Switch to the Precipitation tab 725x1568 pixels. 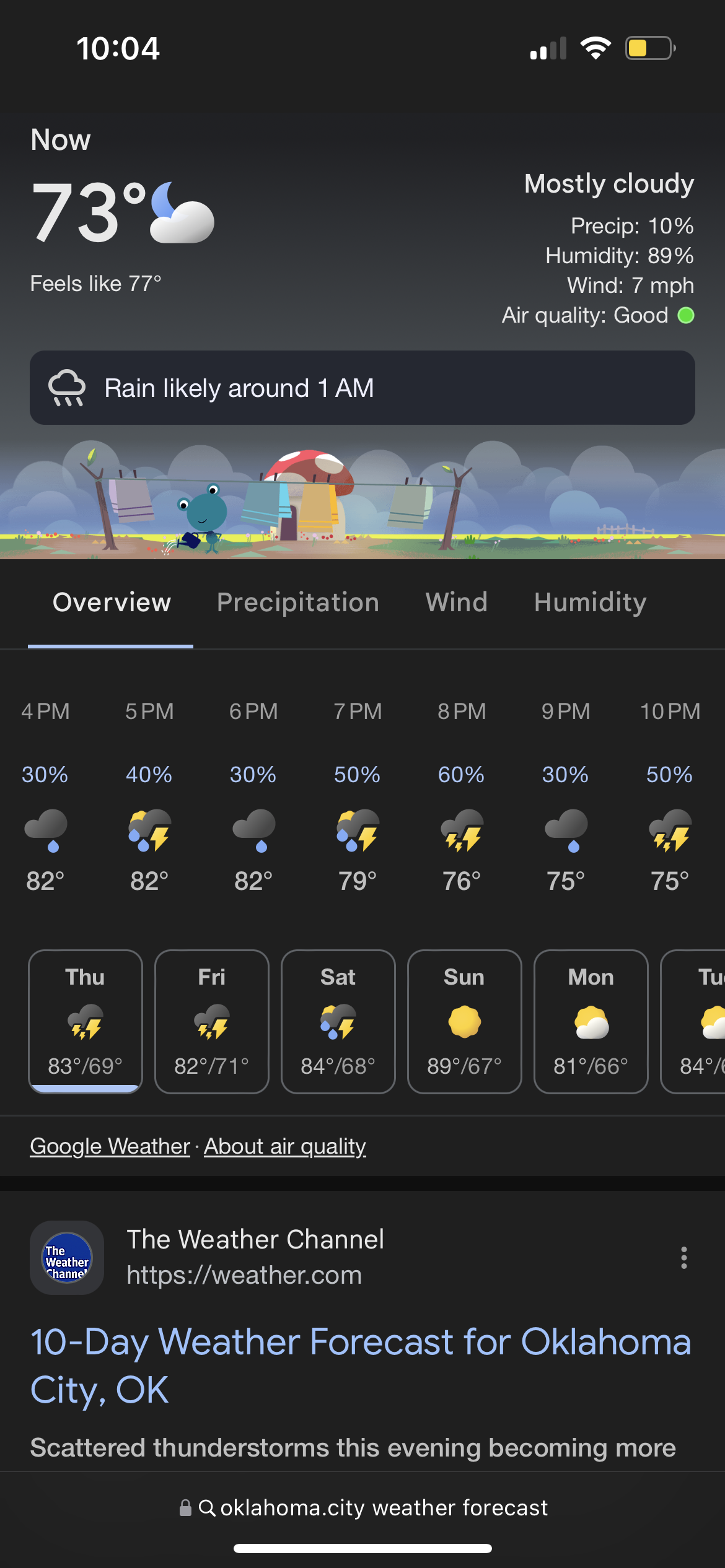tap(297, 603)
